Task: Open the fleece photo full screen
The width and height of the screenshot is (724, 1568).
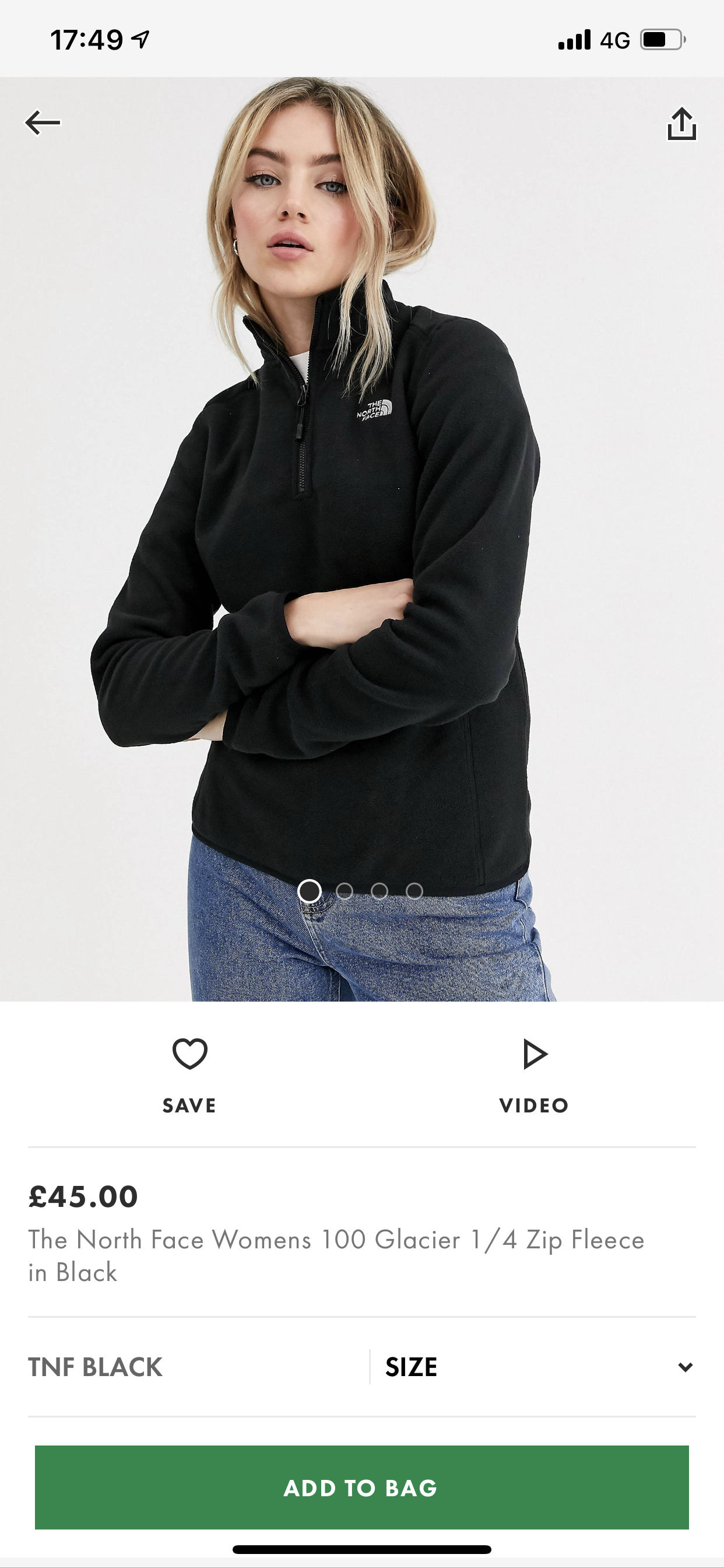Action: point(361,548)
